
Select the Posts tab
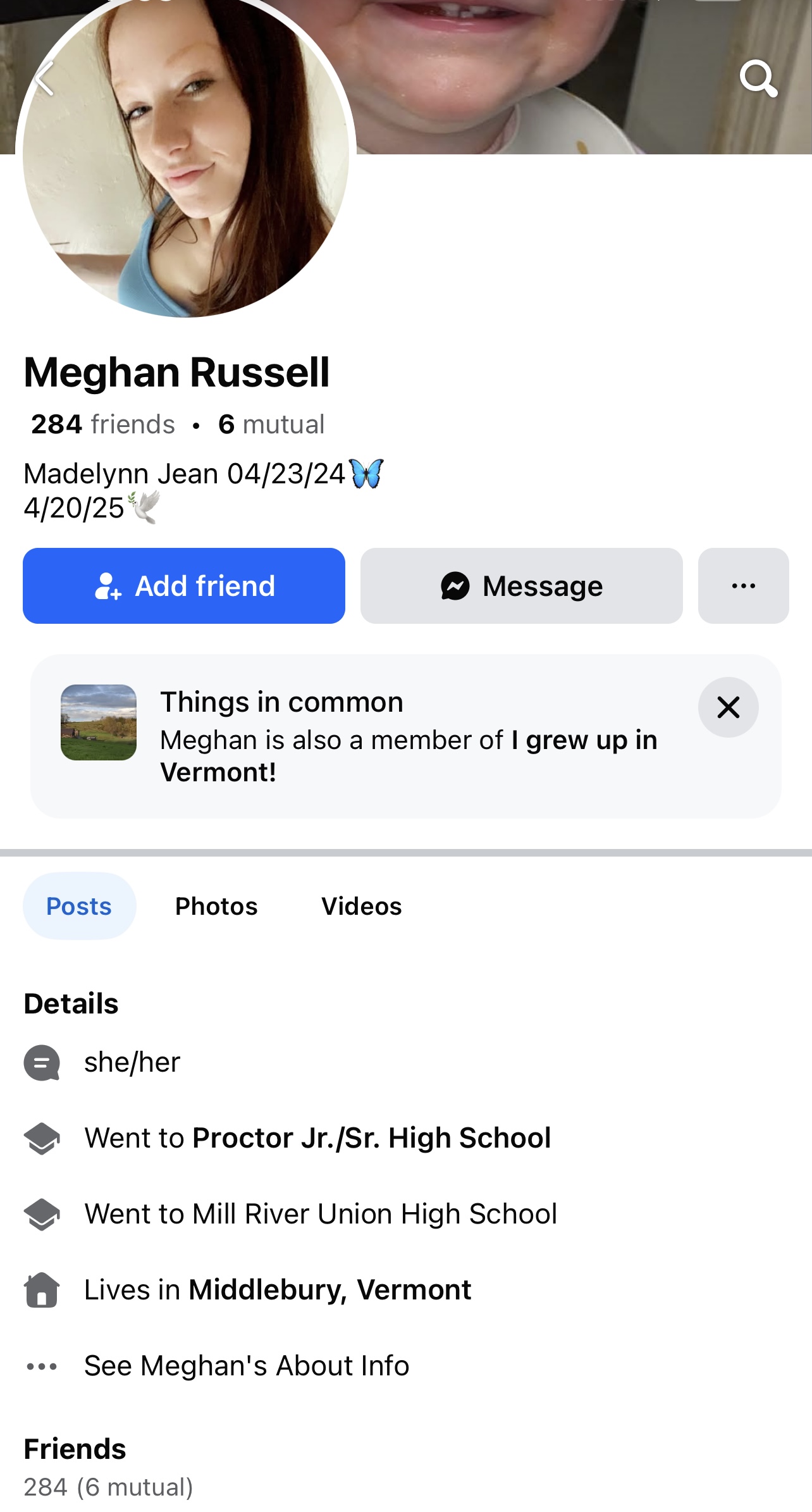pos(79,906)
